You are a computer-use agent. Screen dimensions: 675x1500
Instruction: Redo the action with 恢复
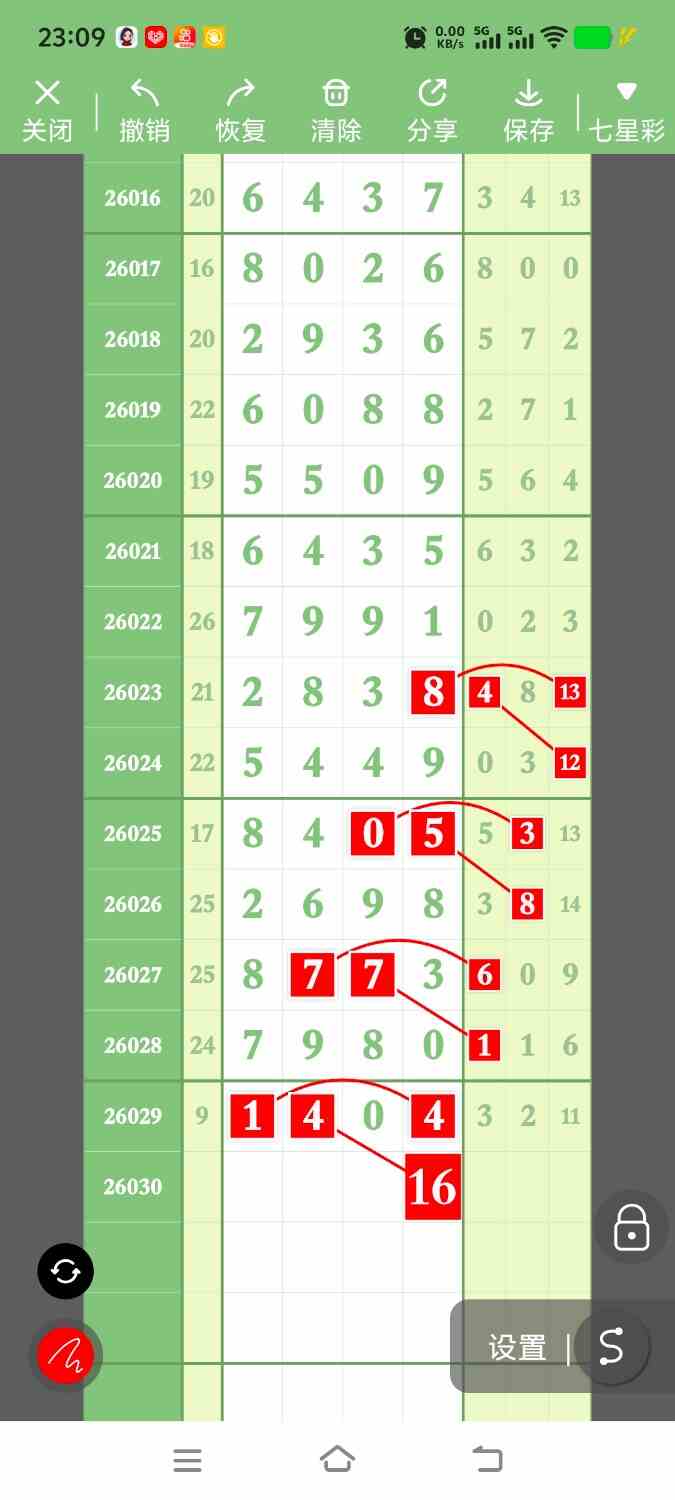tap(240, 111)
